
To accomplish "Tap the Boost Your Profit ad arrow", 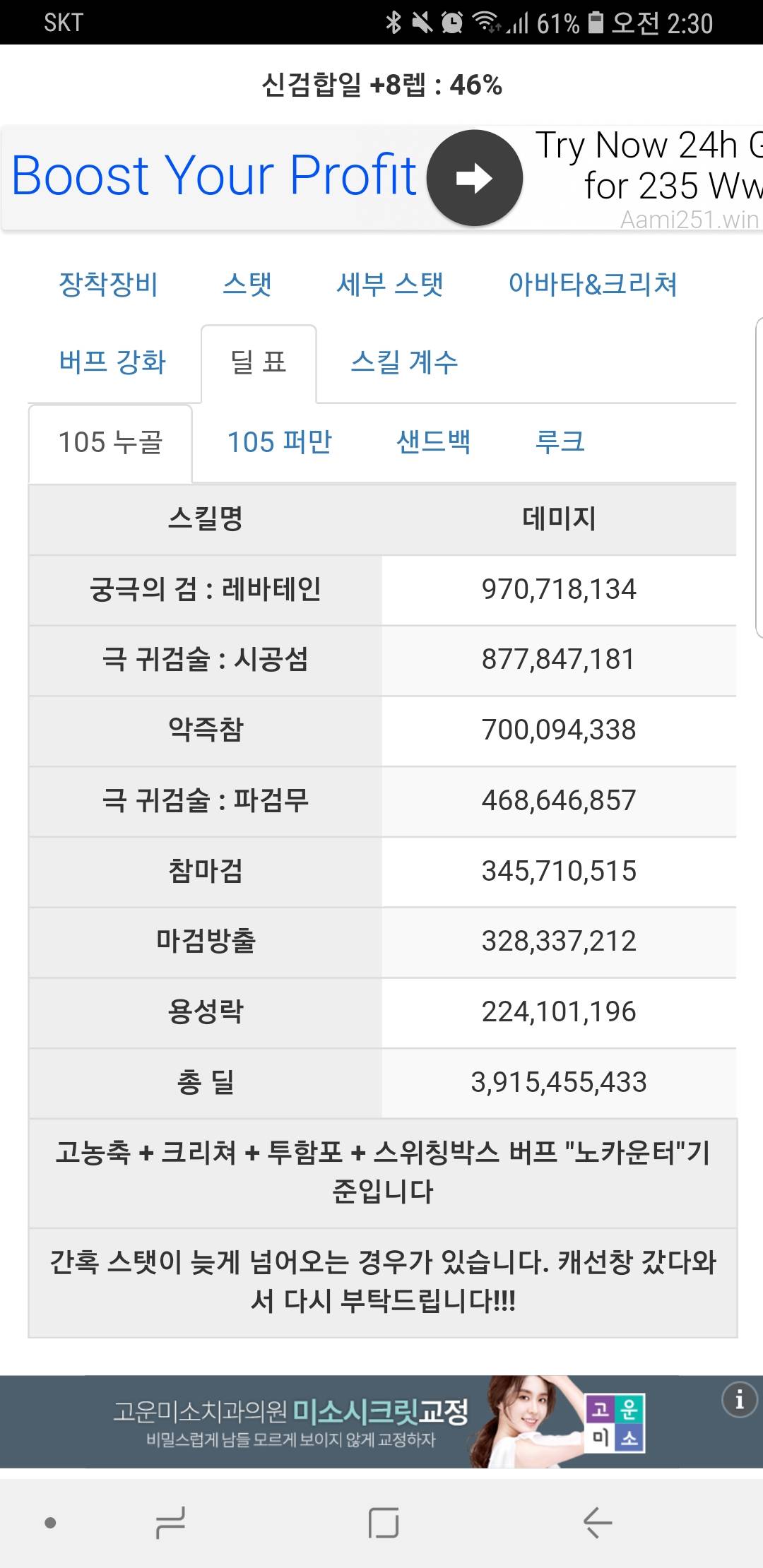I will [x=475, y=178].
